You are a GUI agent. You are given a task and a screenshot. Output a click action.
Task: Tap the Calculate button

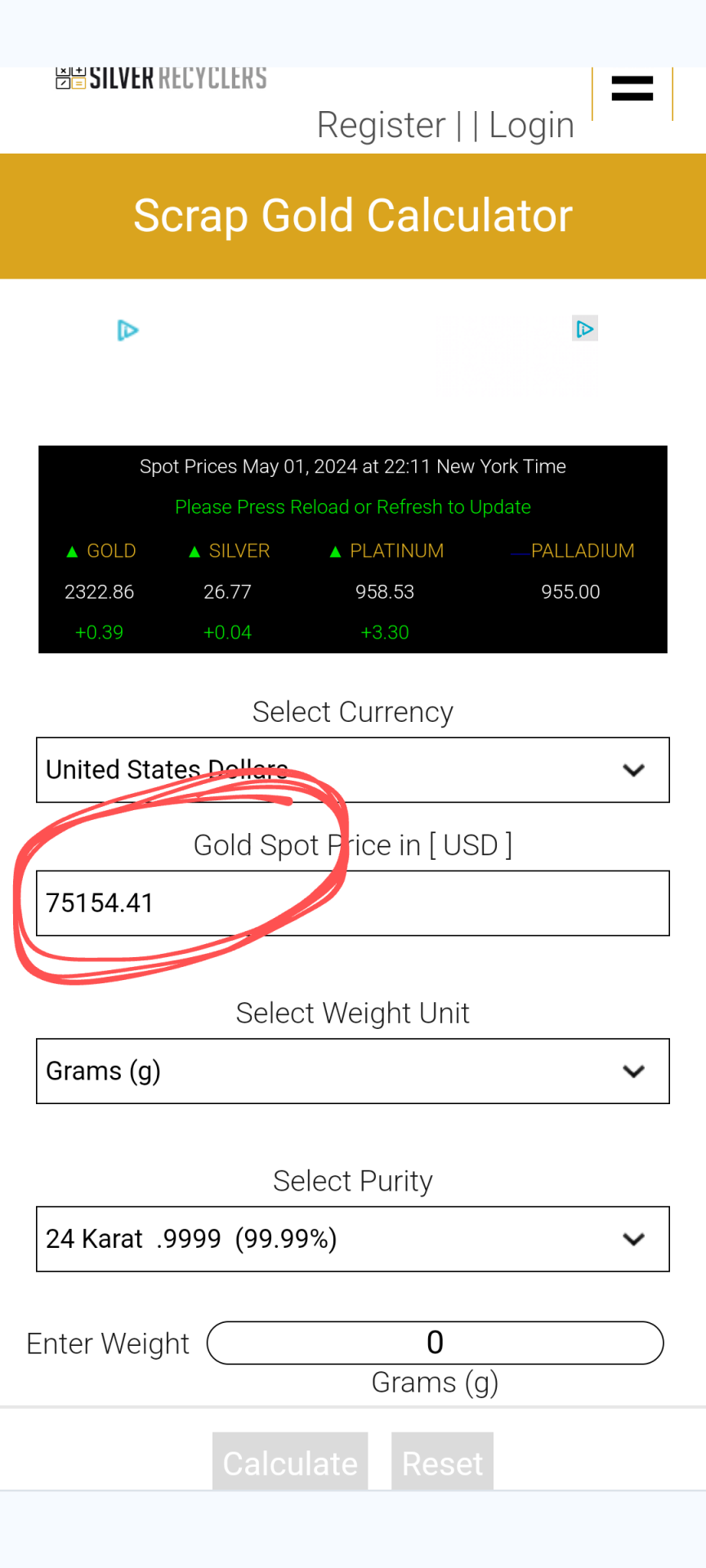(x=290, y=1463)
